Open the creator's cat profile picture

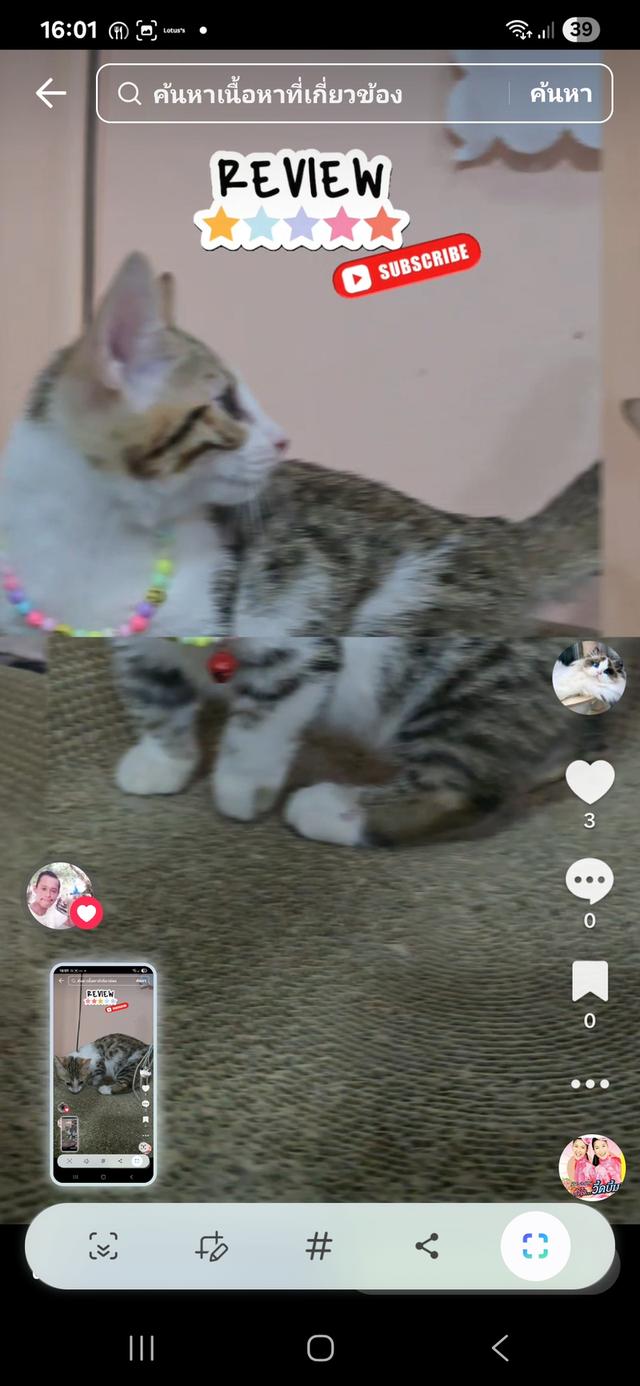click(x=589, y=677)
